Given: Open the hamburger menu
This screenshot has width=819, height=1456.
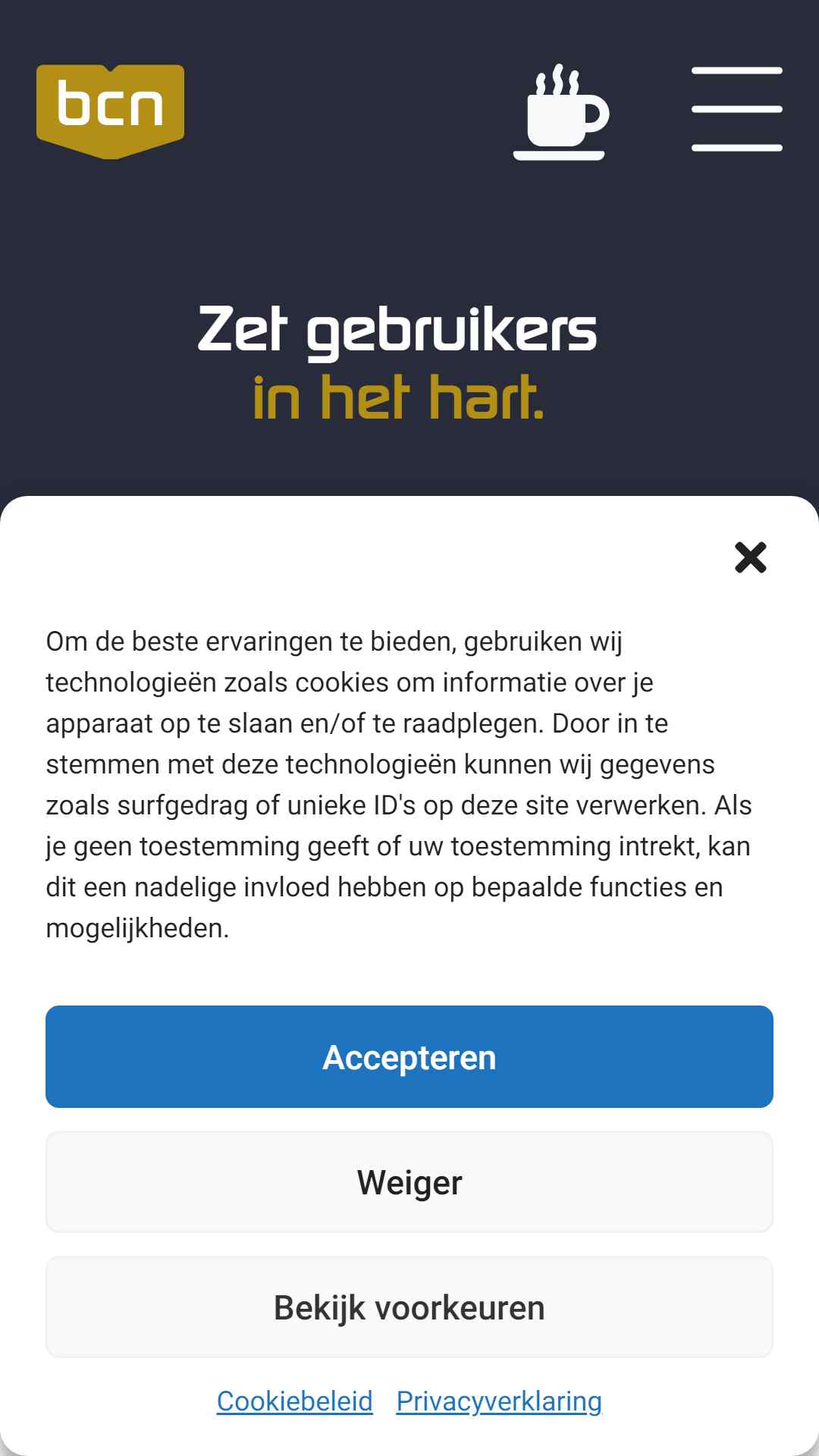Looking at the screenshot, I should (x=736, y=109).
